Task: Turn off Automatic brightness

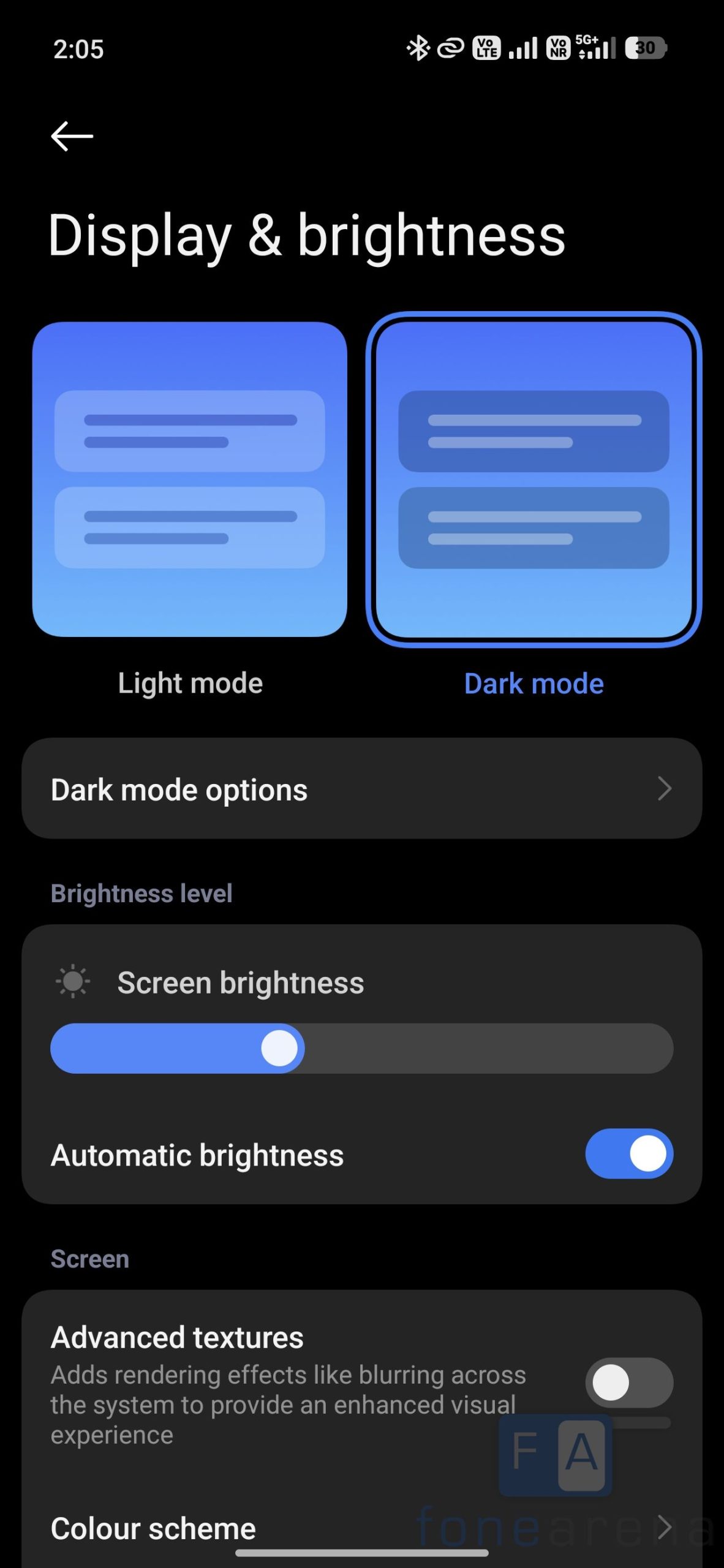Action: (628, 1154)
